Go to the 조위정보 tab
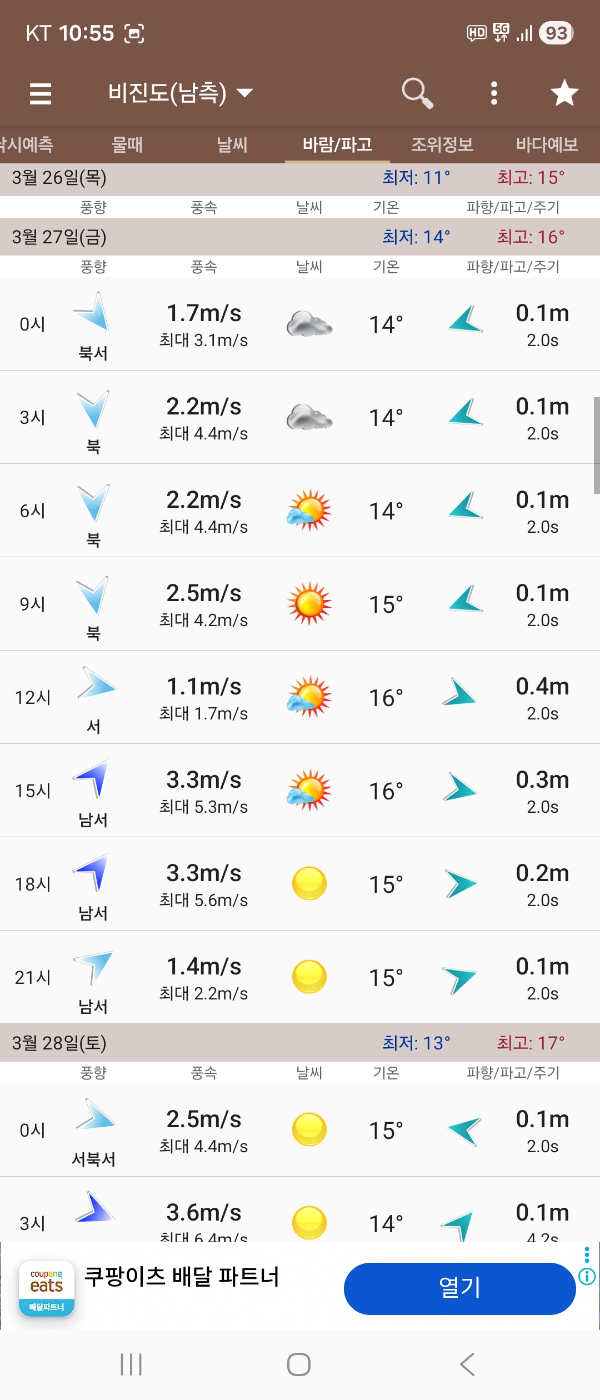This screenshot has width=600, height=1400. pos(442,145)
